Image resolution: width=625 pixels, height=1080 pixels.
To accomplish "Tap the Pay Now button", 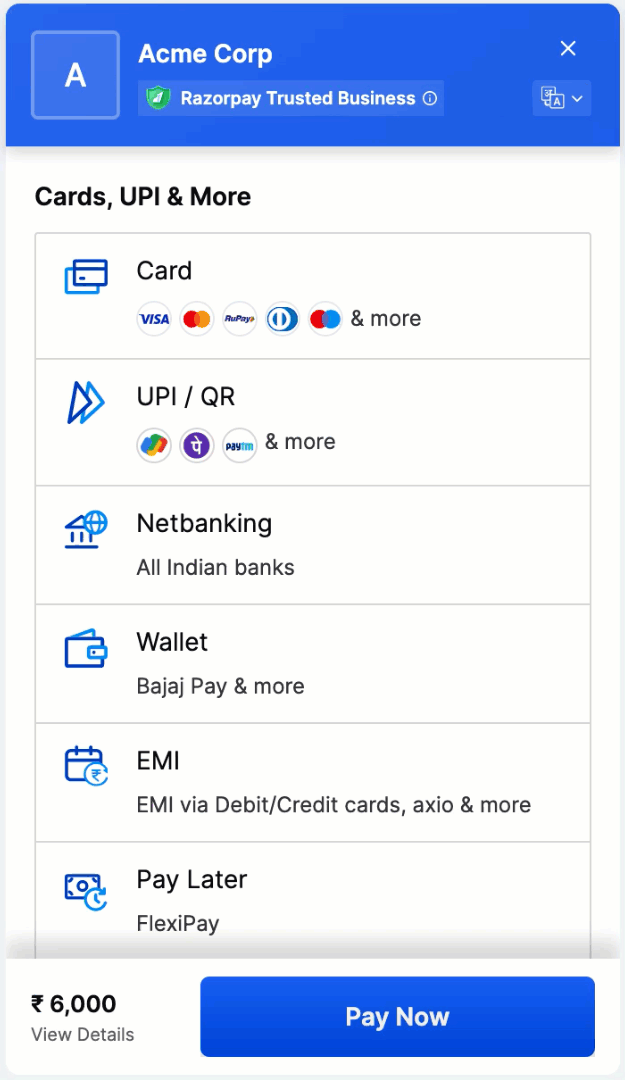I will (398, 1017).
